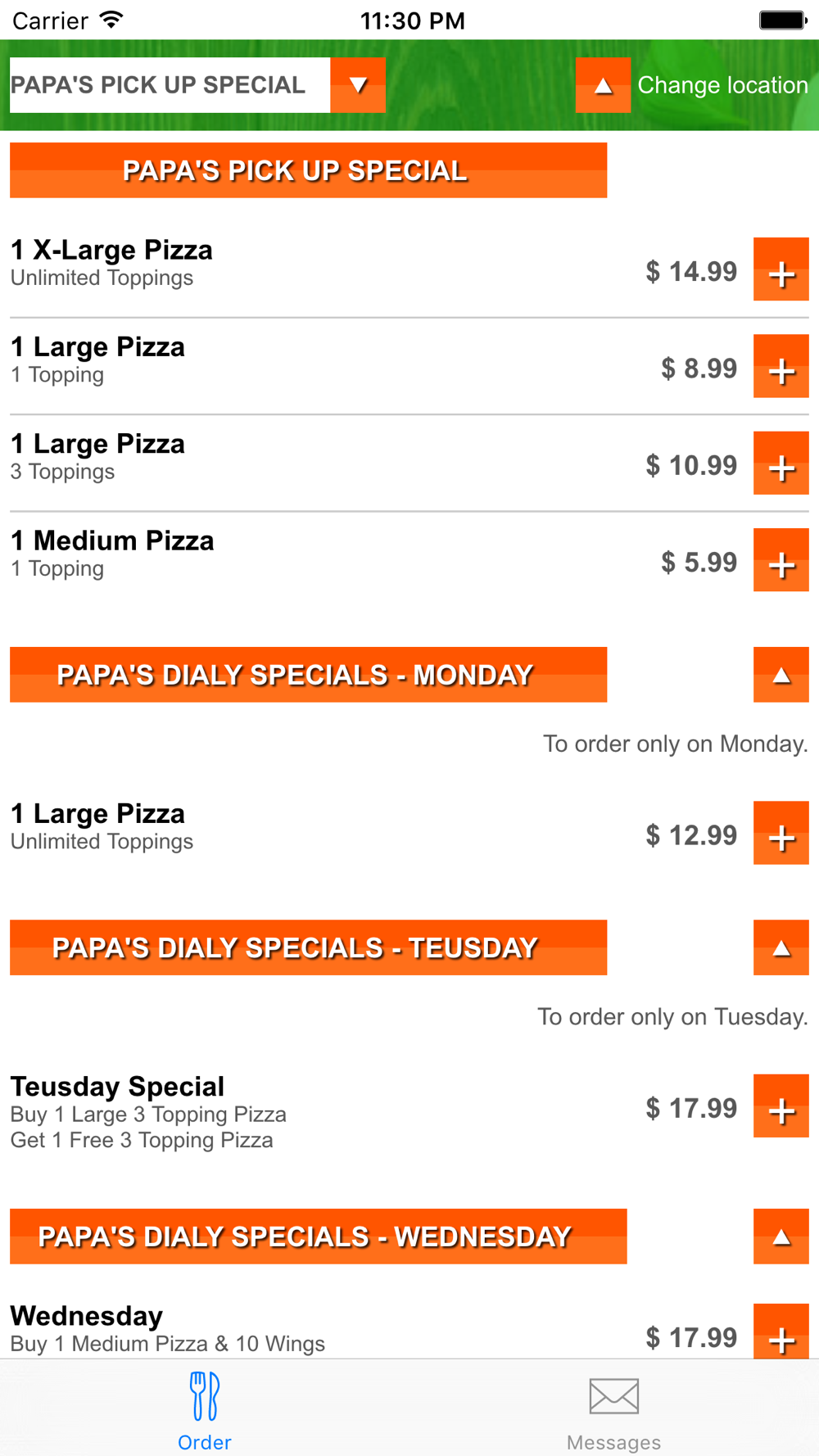The image size is (819, 1456).
Task: Add the Wednesday pizza and wings special
Action: (781, 1332)
